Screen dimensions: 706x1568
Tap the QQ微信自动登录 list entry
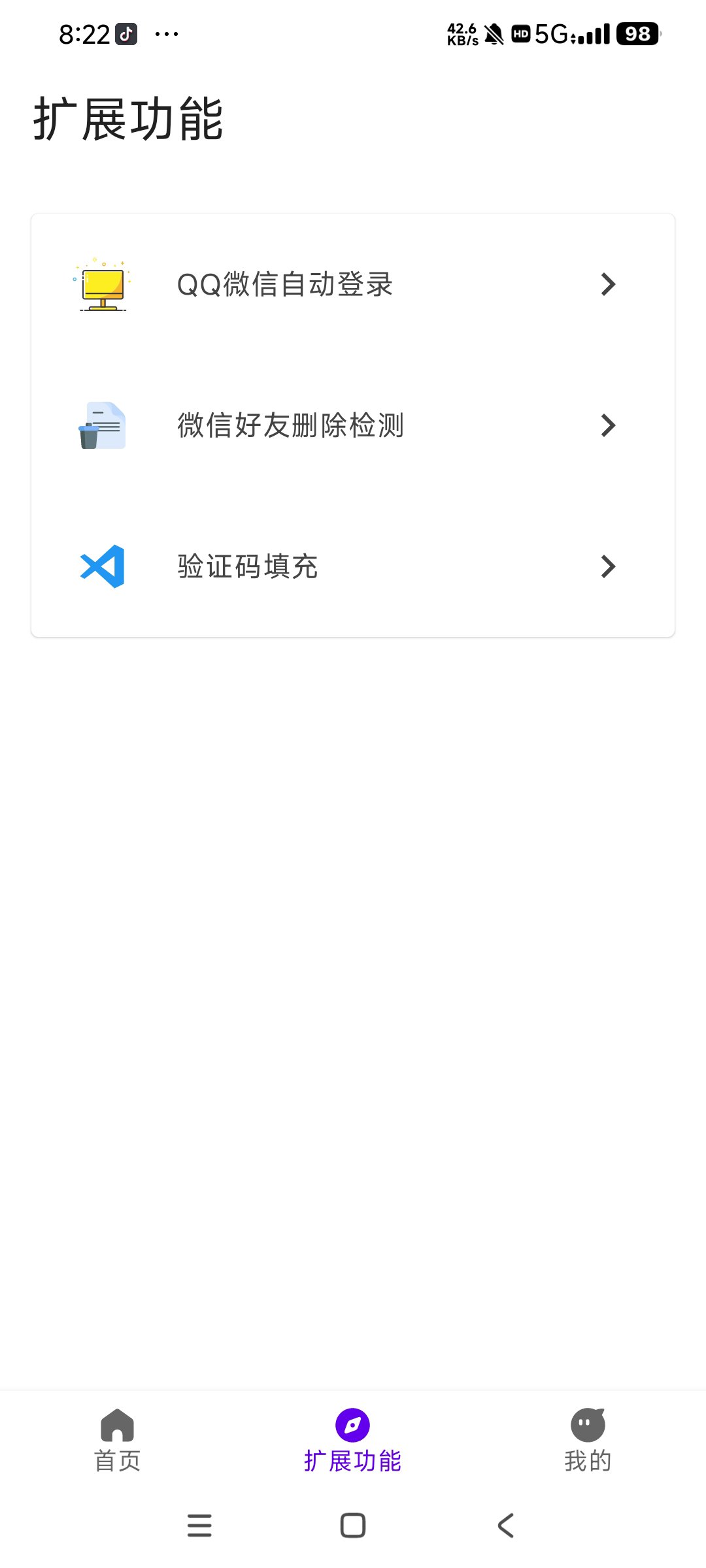[x=284, y=284]
